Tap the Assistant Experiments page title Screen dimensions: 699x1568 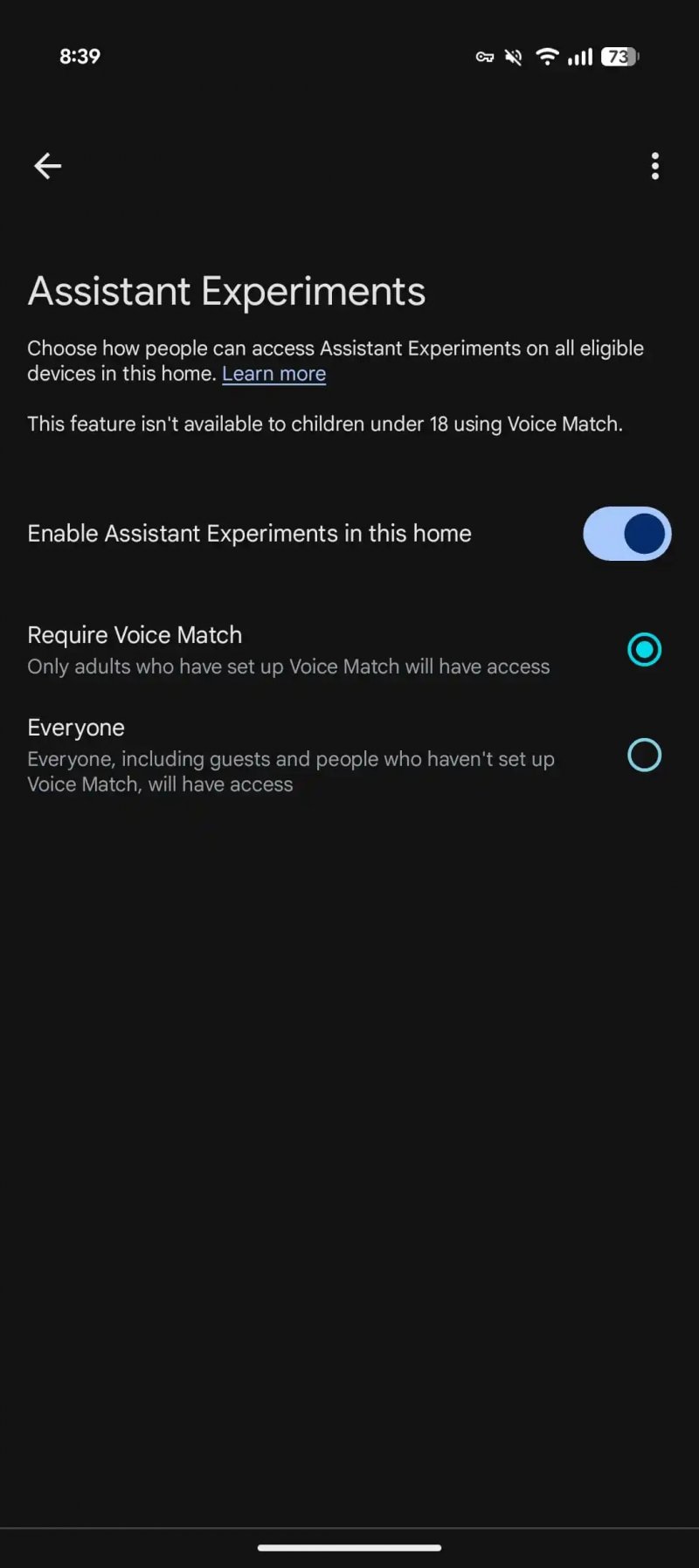(226, 292)
